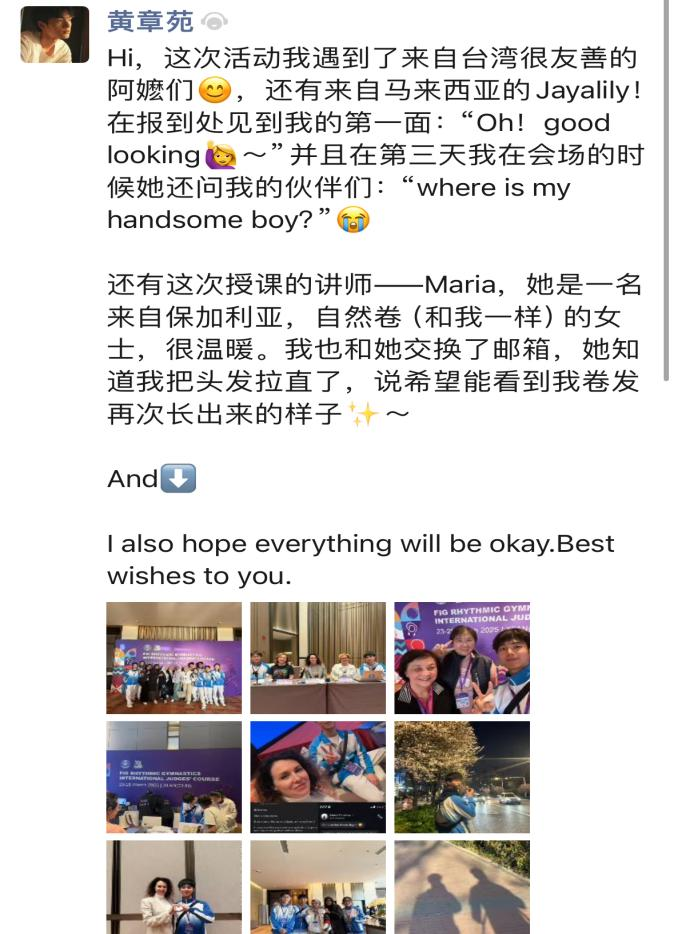View the photo of the judges' course banner desk
Viewport: 674px width, 934px height.
(174, 776)
